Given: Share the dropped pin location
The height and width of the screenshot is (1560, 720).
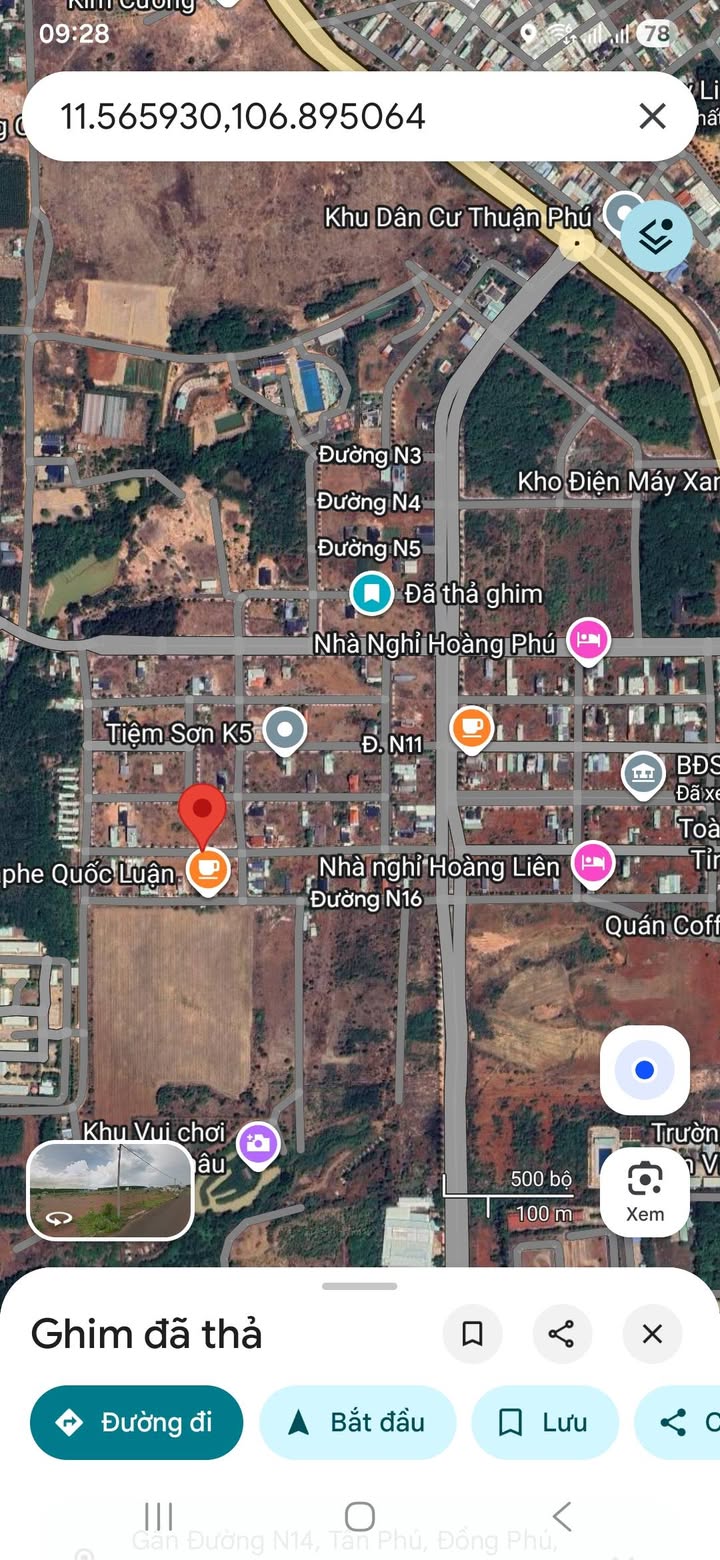Looking at the screenshot, I should click(x=562, y=1333).
